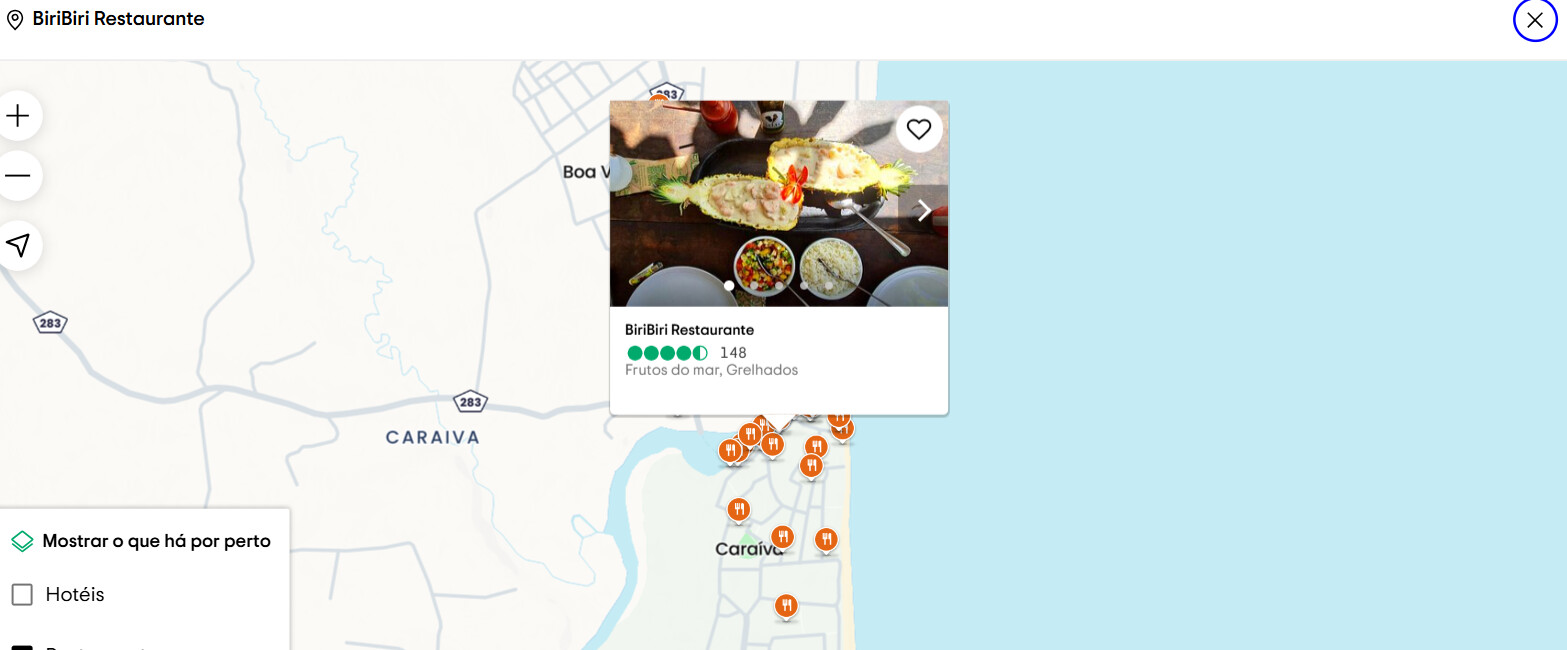Center map on my location
This screenshot has height=650, width=1567.
pyautogui.click(x=18, y=245)
